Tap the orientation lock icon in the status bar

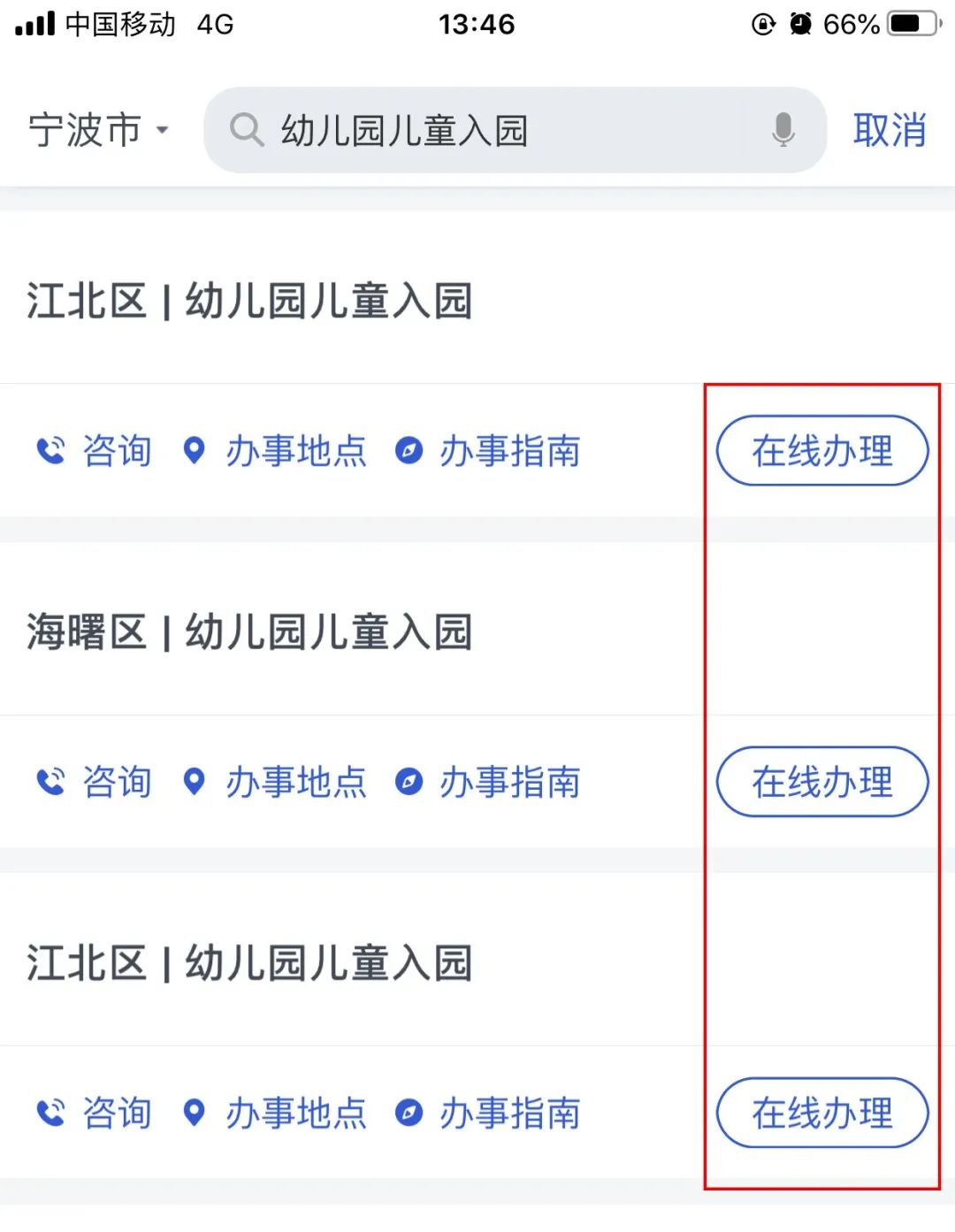pos(760,24)
